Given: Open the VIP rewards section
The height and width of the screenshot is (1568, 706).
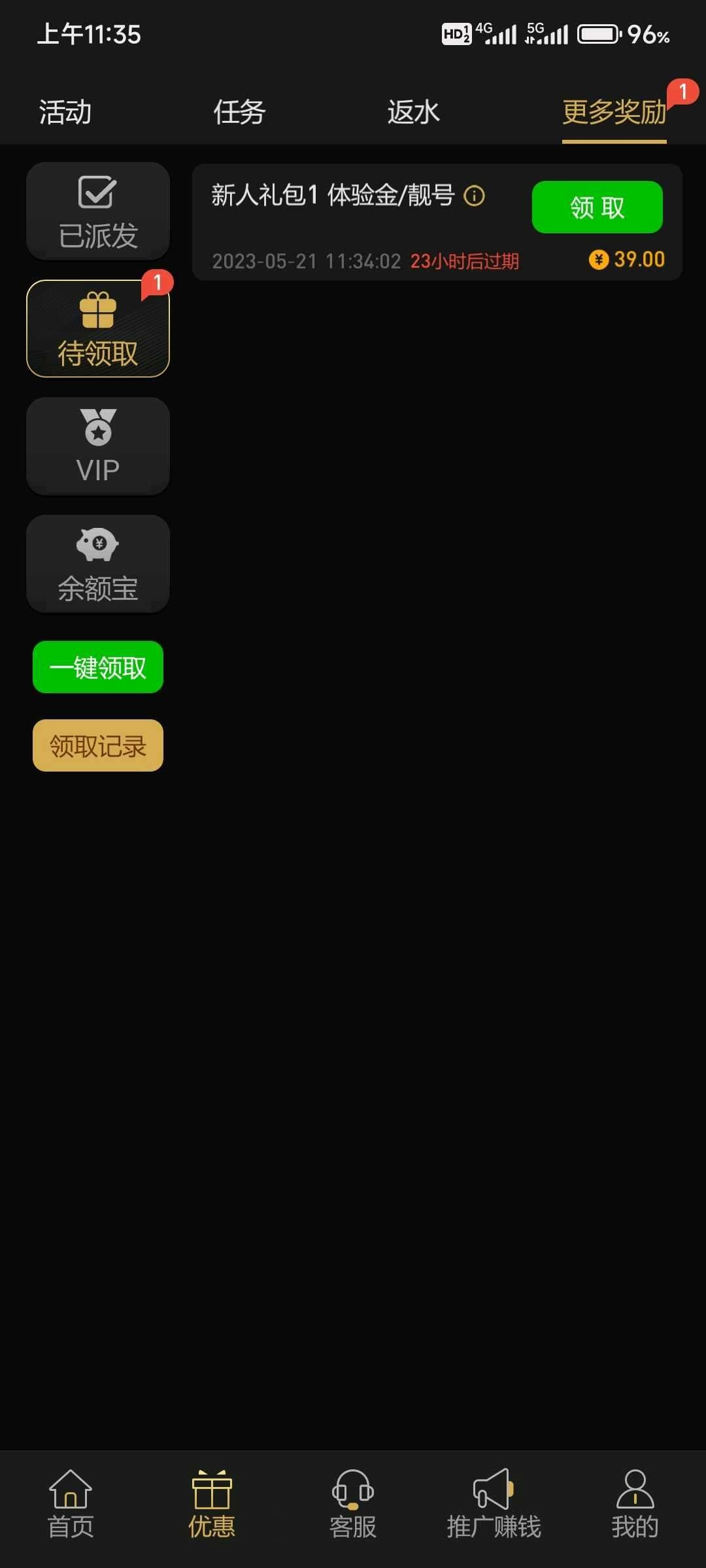Looking at the screenshot, I should [98, 446].
